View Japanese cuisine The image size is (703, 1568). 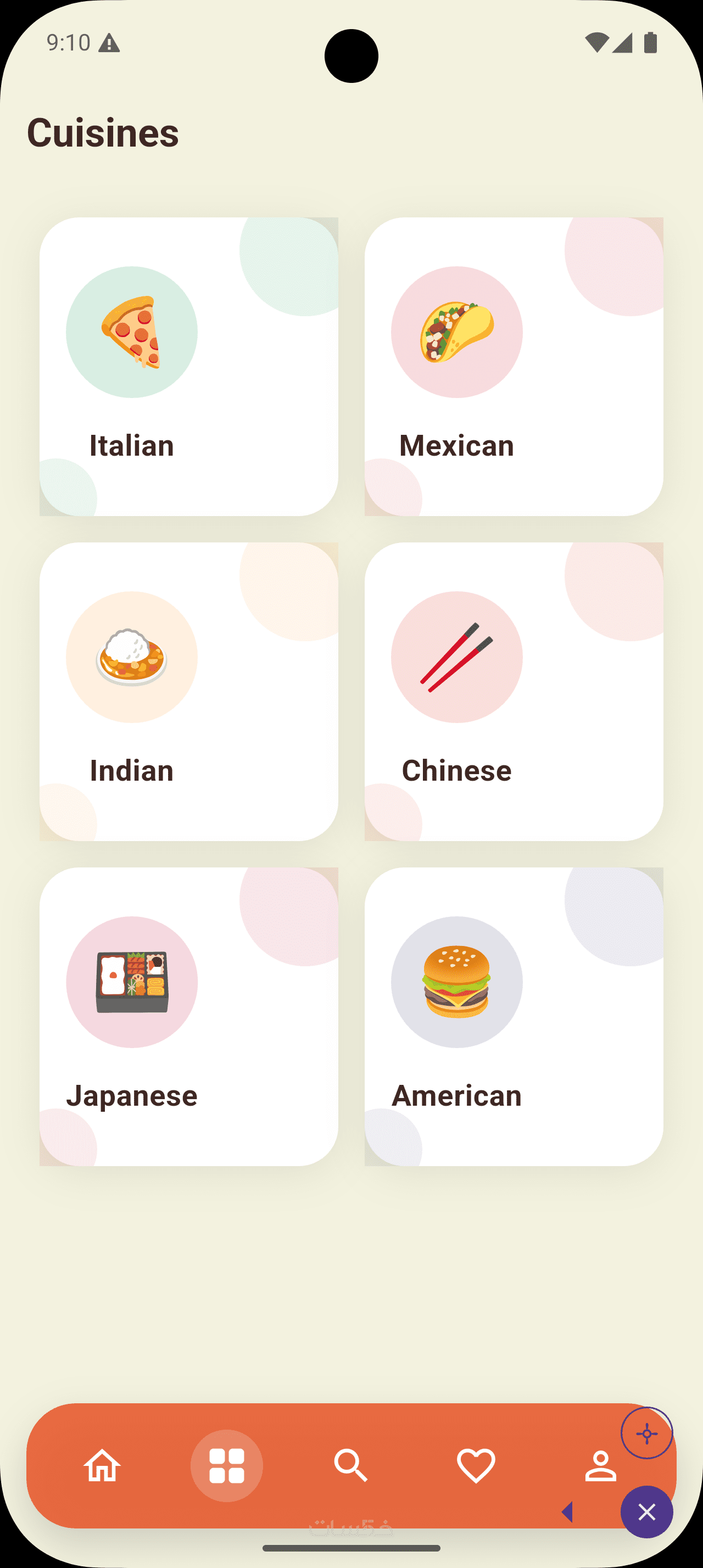point(189,1017)
